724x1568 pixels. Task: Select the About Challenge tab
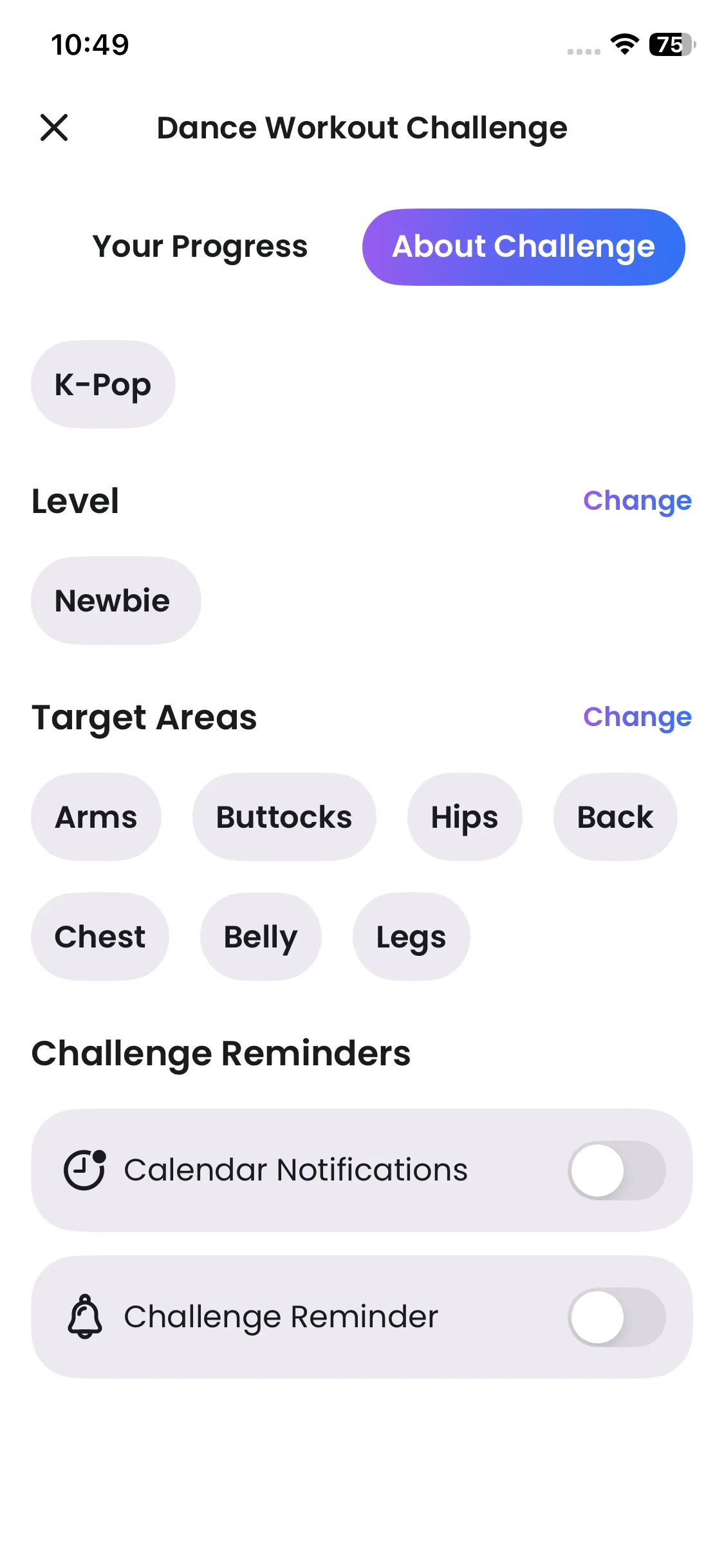[x=523, y=247]
